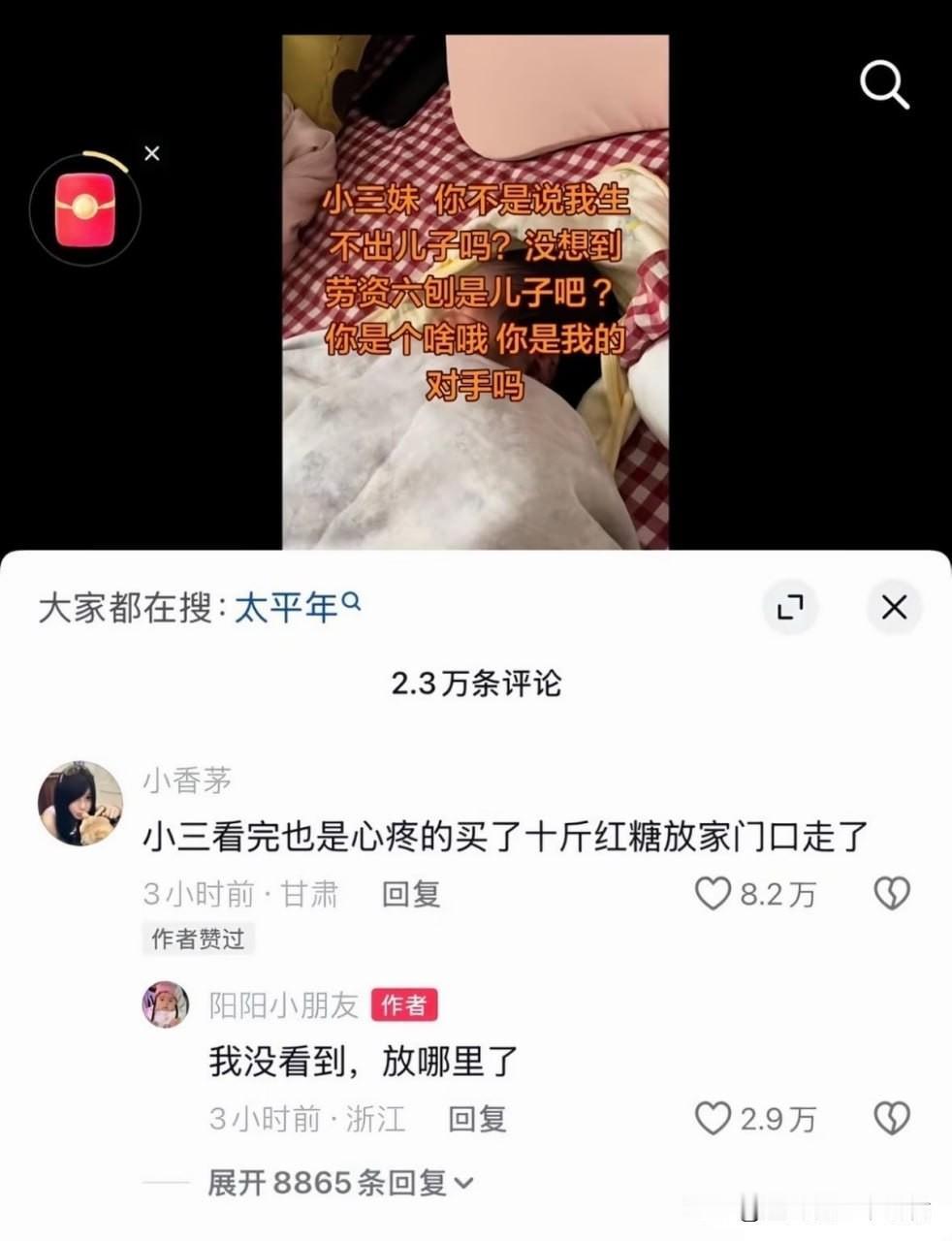Tap the dislike icon on the author's reply
This screenshot has width=952, height=1241.
[891, 1120]
